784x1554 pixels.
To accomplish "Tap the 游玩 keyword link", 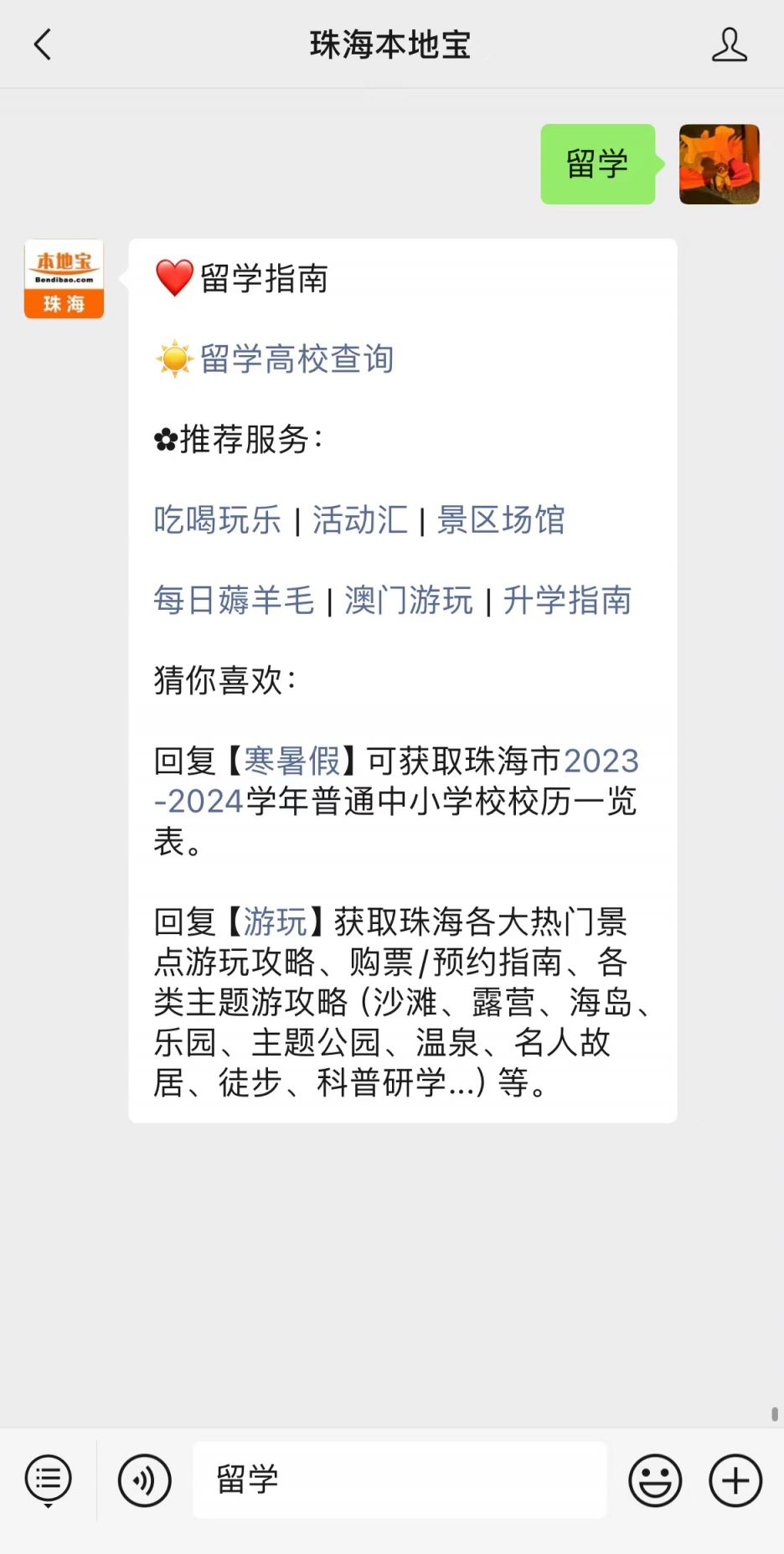I will tap(276, 922).
